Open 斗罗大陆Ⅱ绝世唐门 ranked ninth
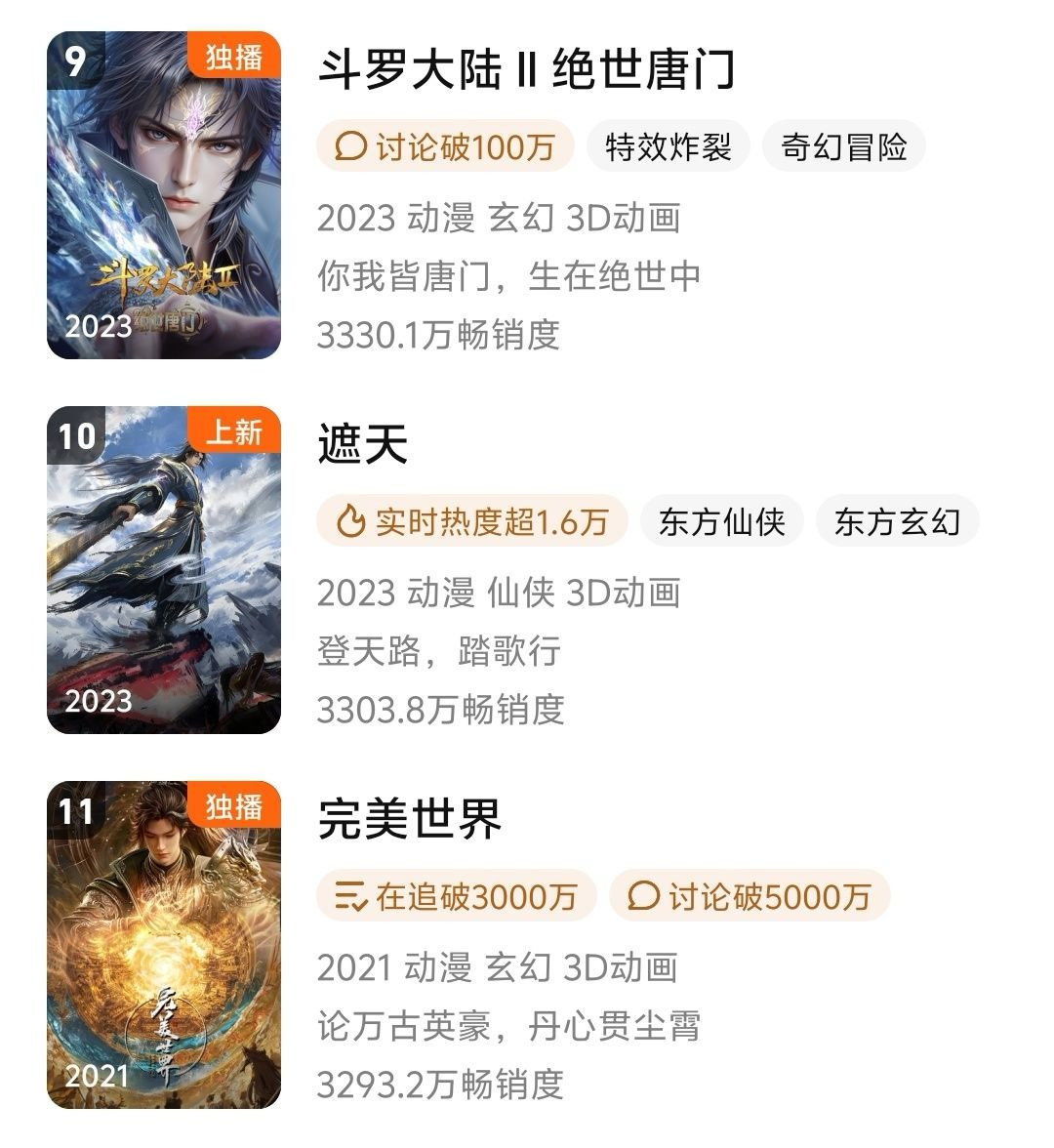Image resolution: width=1054 pixels, height=1148 pixels. 526,70
